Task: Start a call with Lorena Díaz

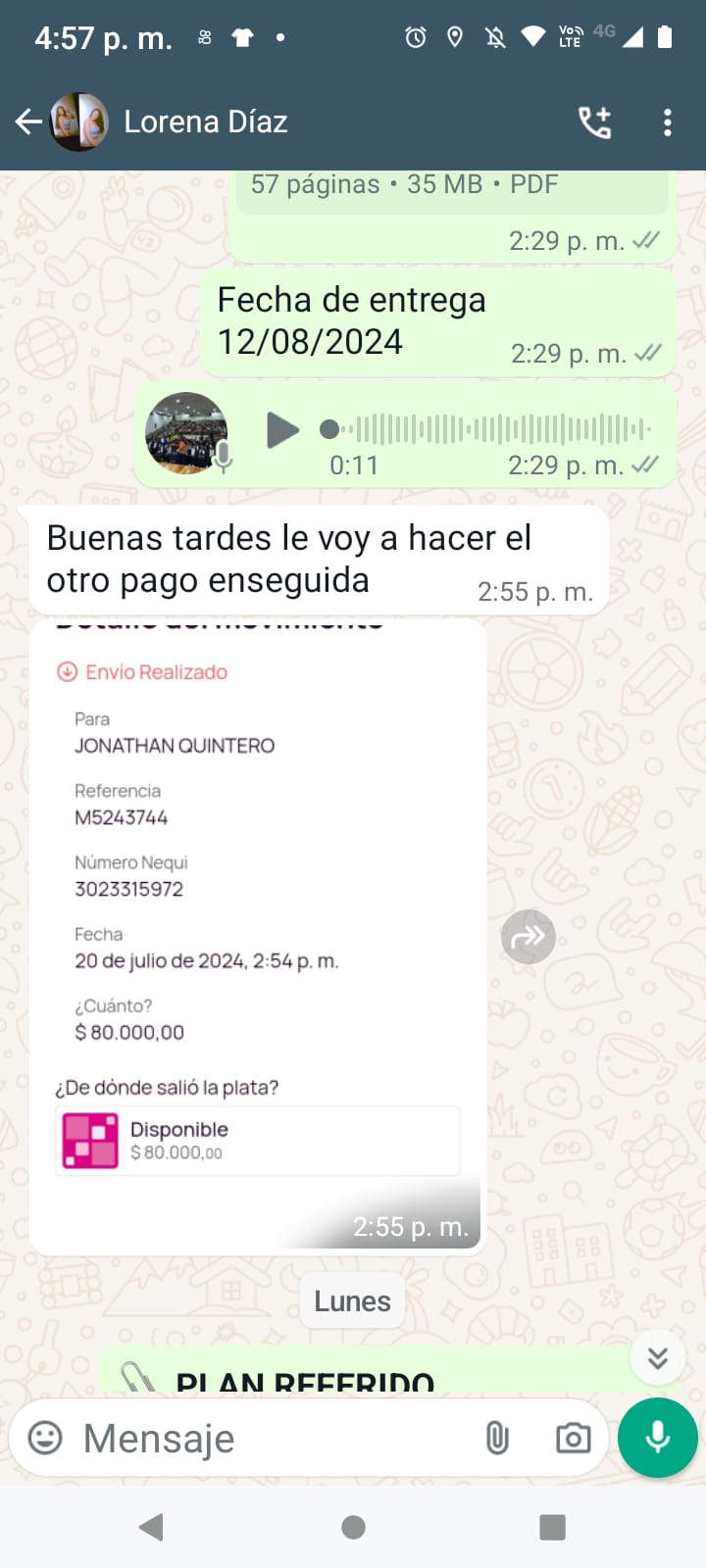Action: 594,122
